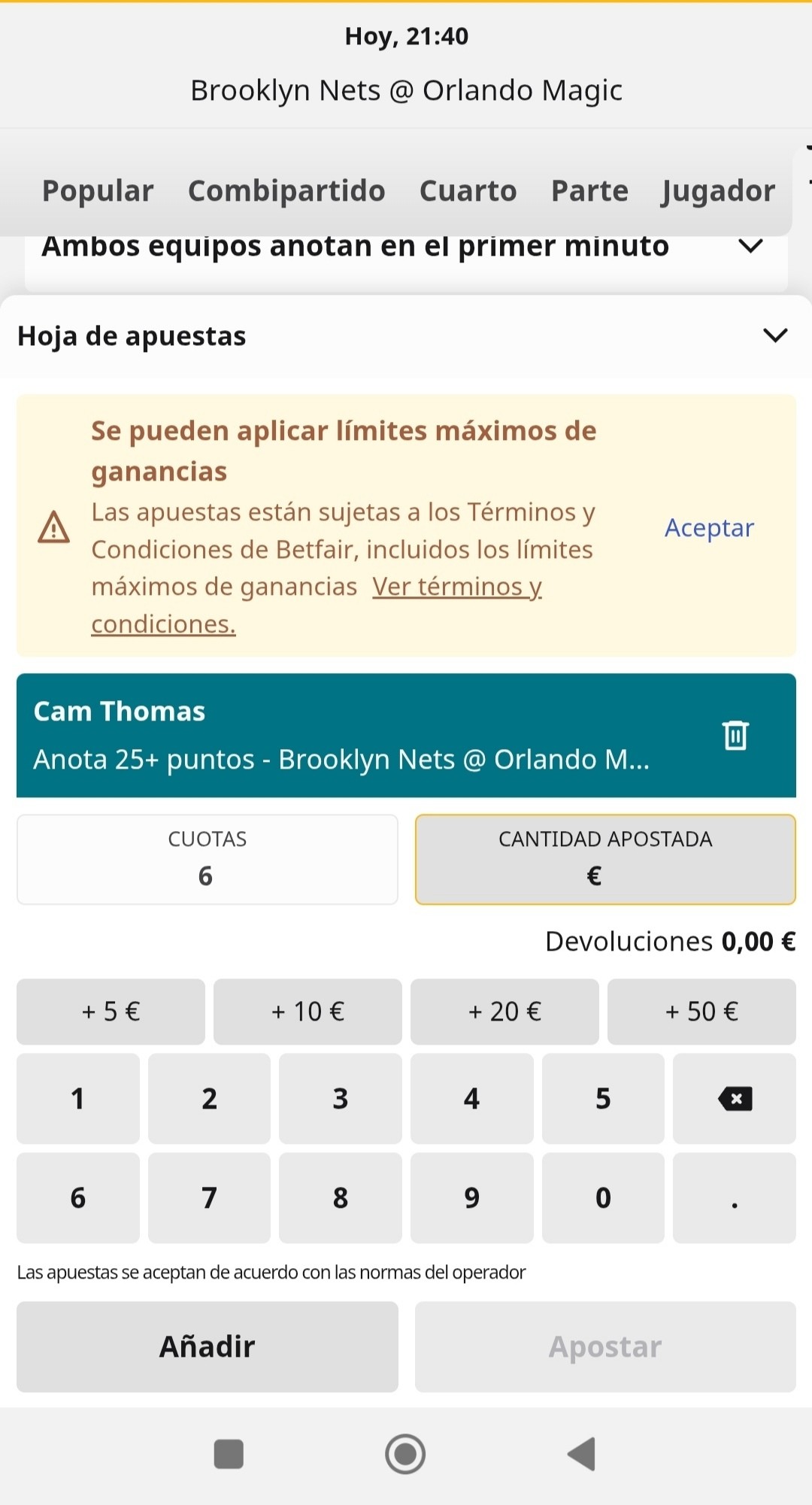This screenshot has height=1505, width=812.
Task: Open Ver términos y condiciones link
Action: [316, 605]
